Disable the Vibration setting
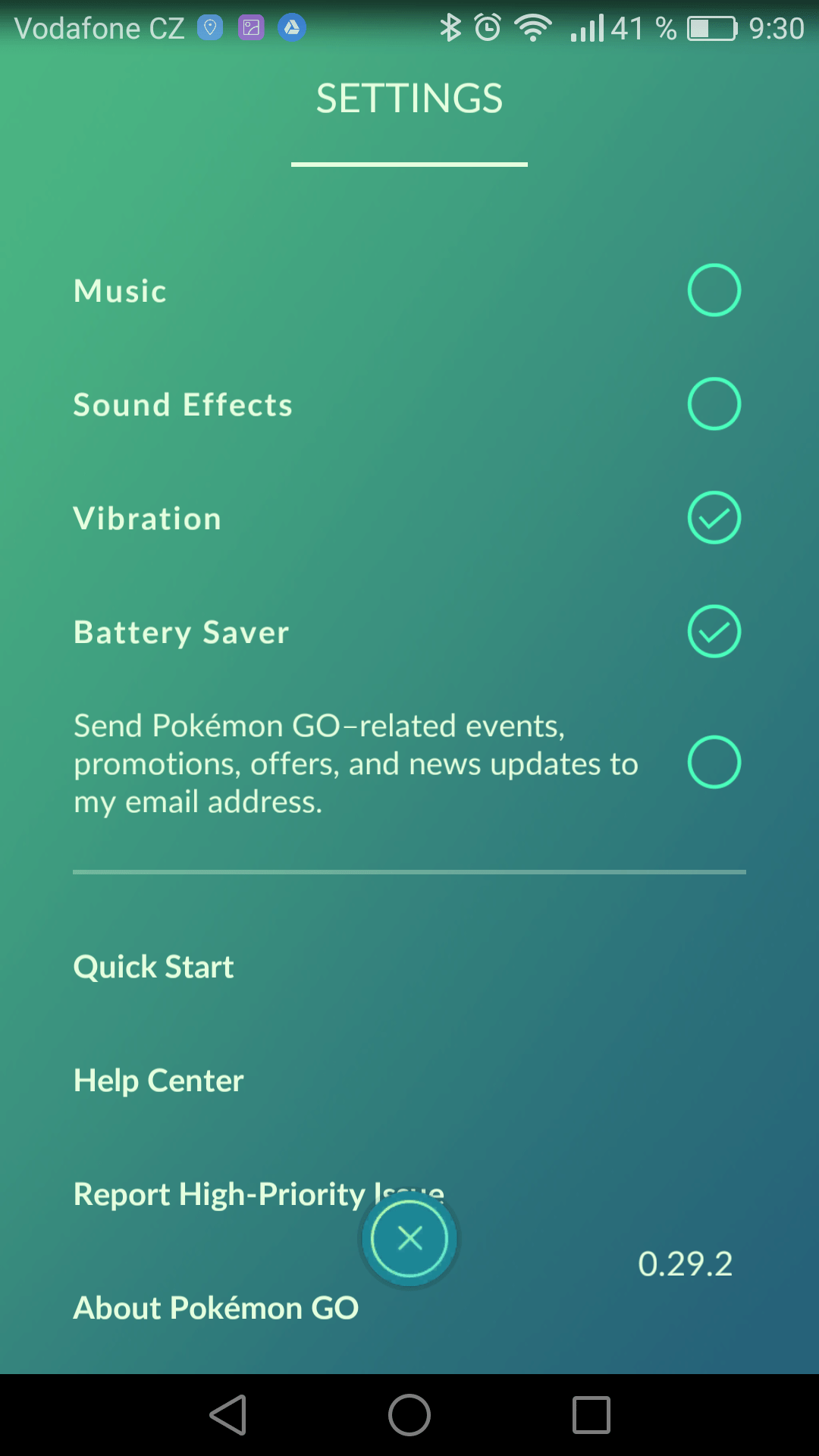This screenshot has height=1456, width=819. point(714,518)
